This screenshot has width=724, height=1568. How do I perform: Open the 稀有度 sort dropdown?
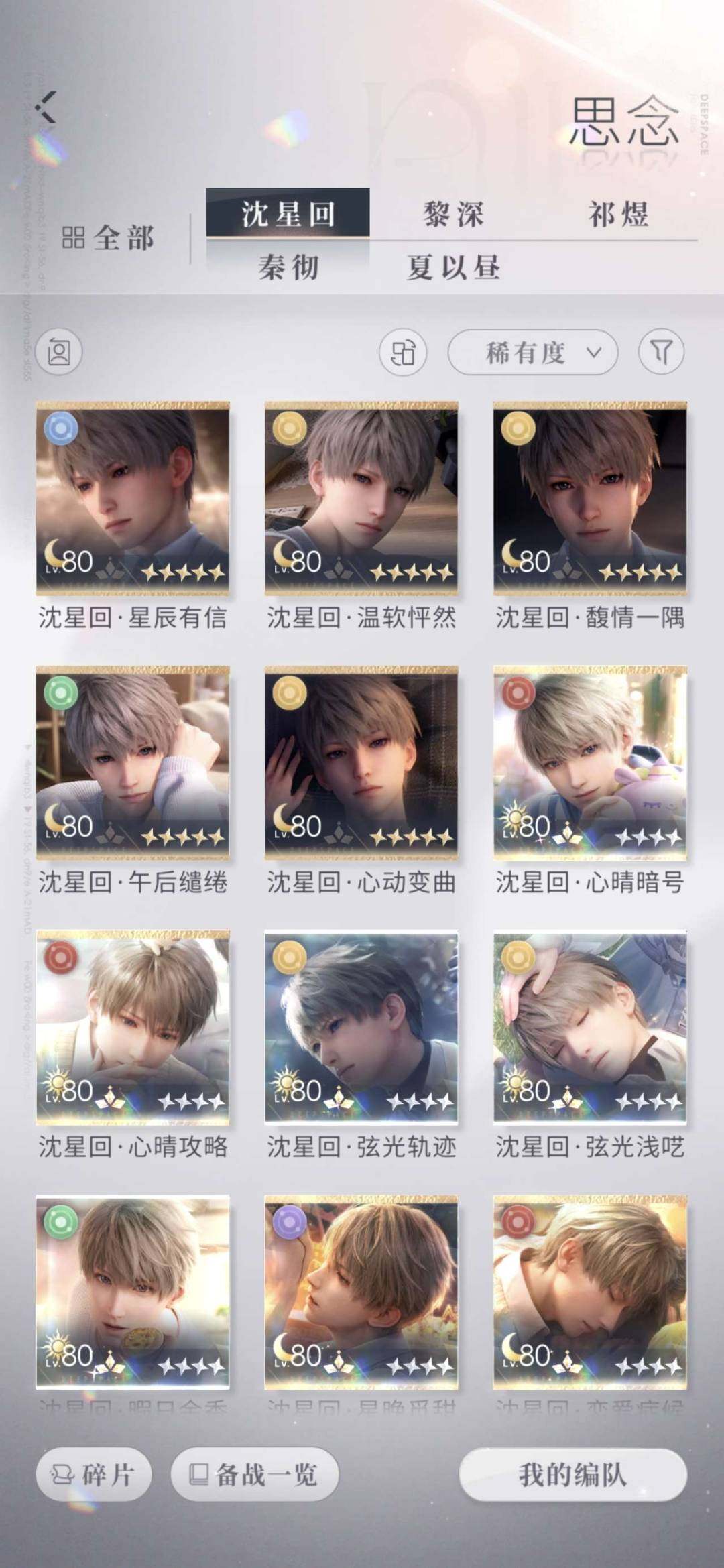tap(532, 352)
